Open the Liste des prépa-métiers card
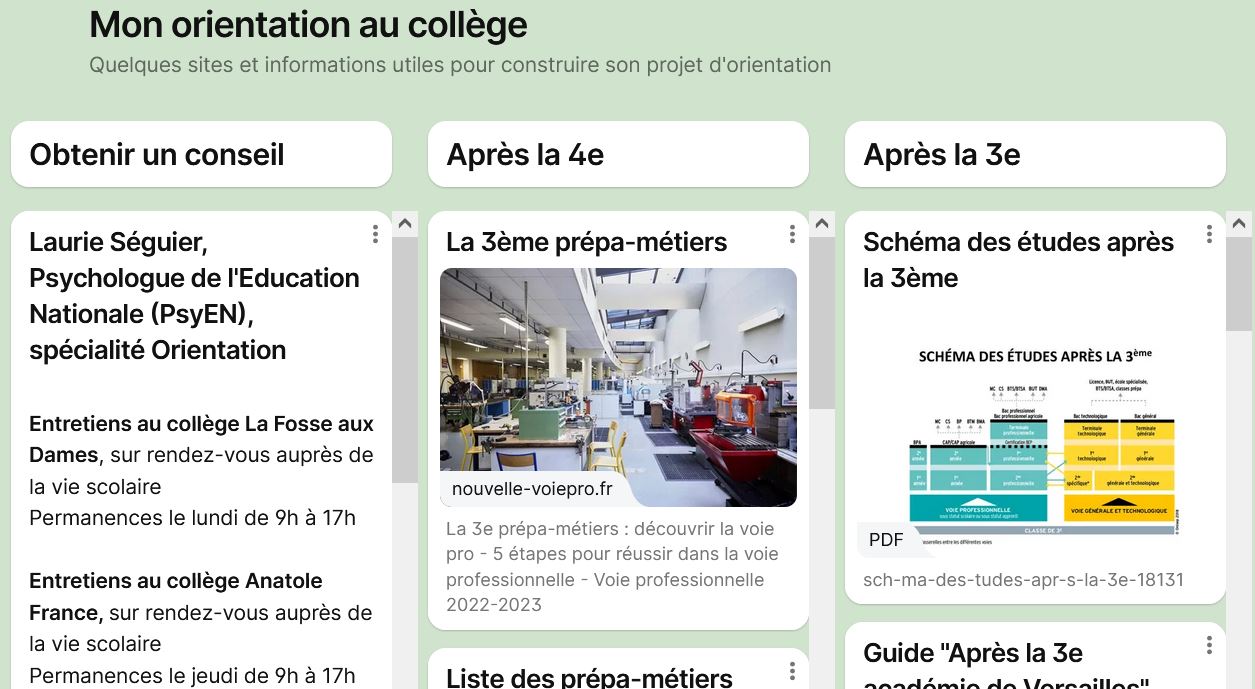 point(590,676)
